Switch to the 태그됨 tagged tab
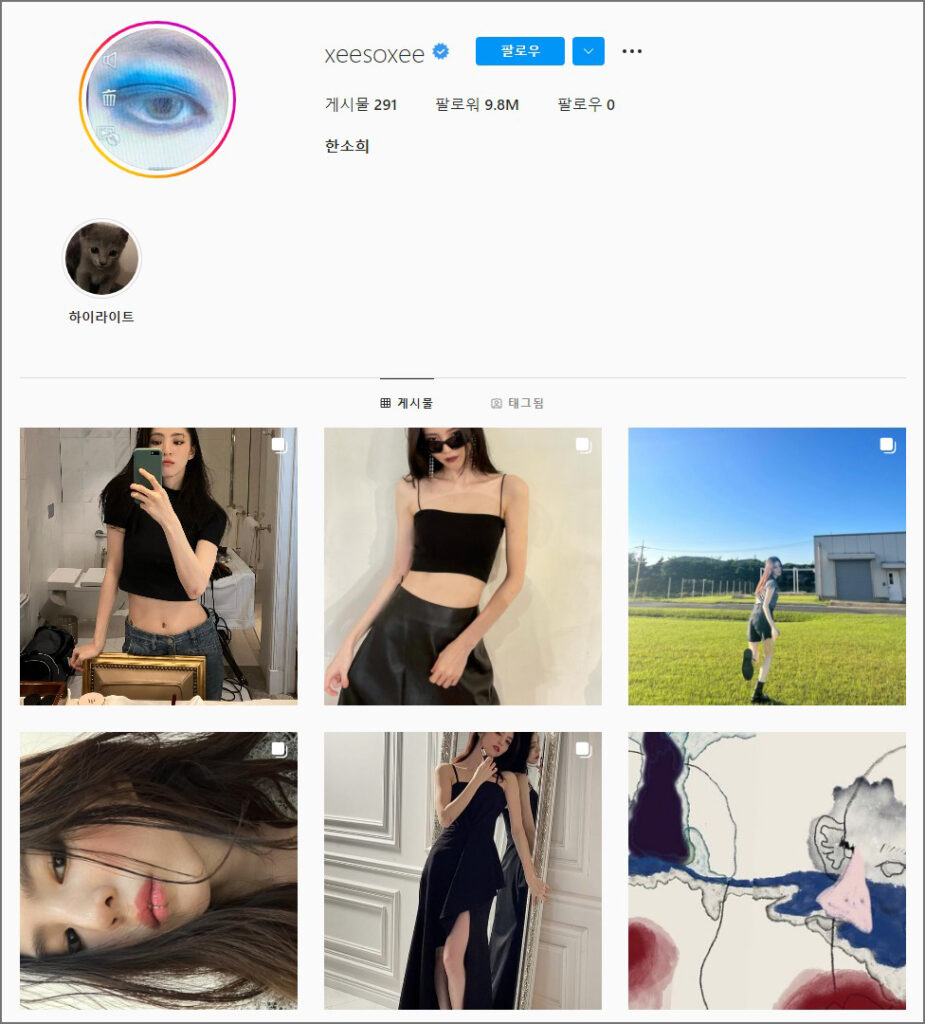The height and width of the screenshot is (1024, 925). click(517, 403)
